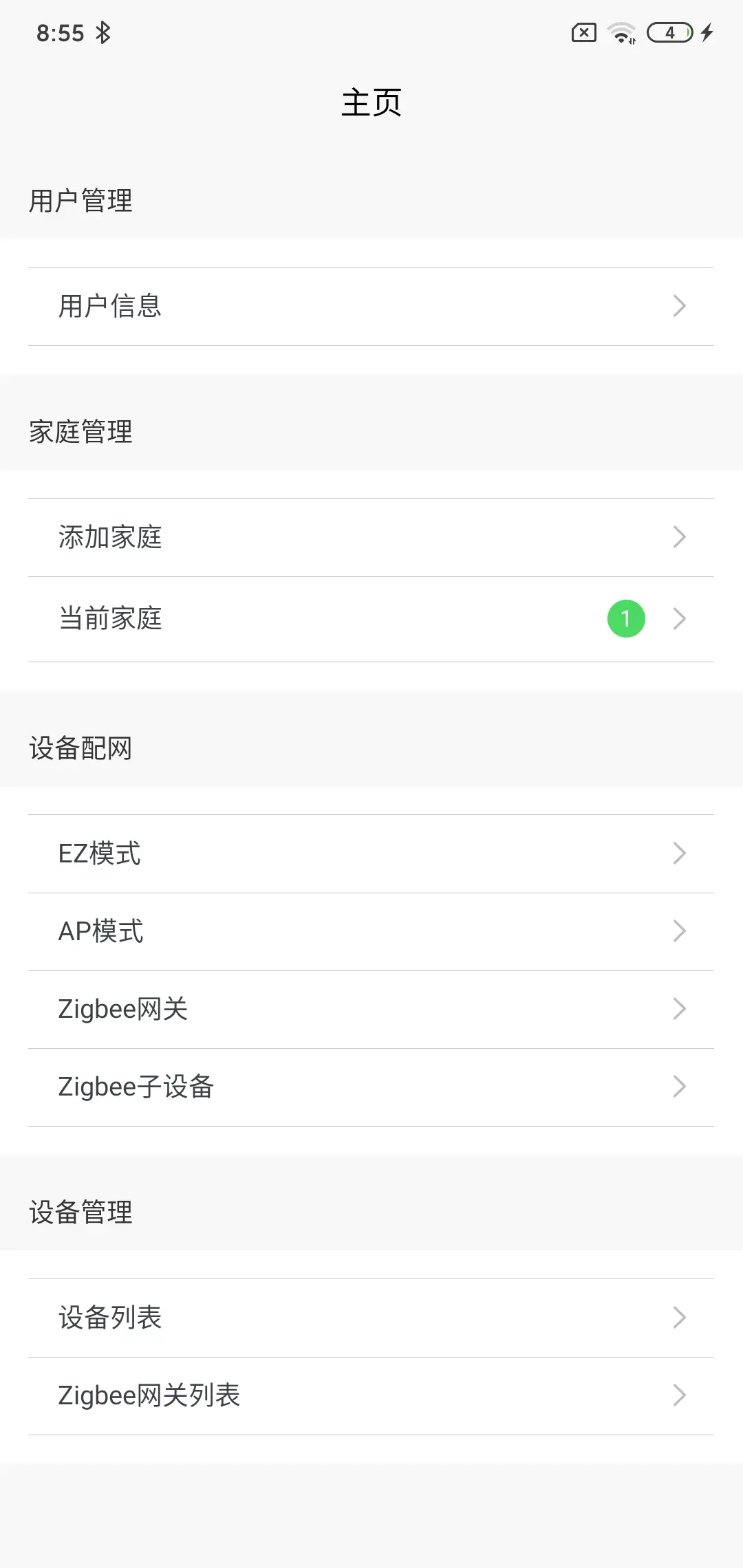Open 当前家庭 row

click(x=371, y=619)
